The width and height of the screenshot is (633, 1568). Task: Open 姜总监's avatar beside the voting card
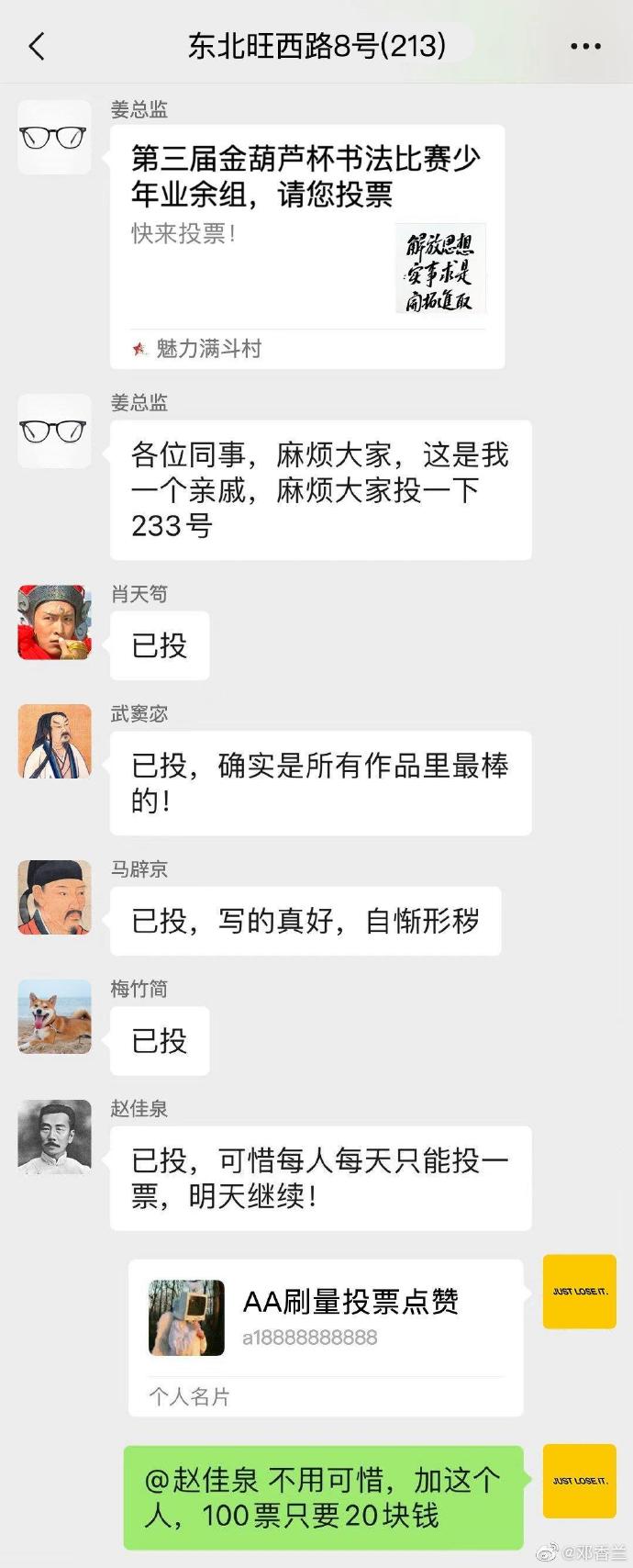(55, 138)
